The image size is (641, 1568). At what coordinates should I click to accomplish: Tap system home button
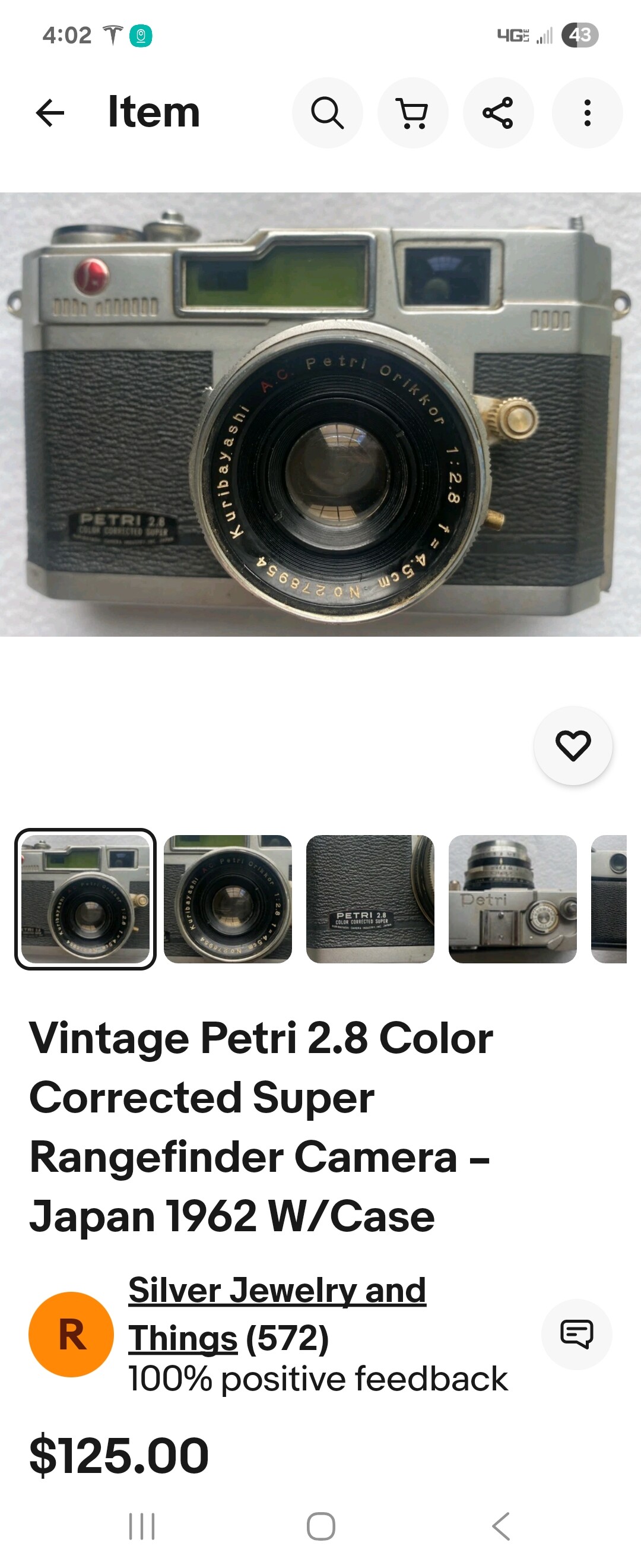(320, 1526)
